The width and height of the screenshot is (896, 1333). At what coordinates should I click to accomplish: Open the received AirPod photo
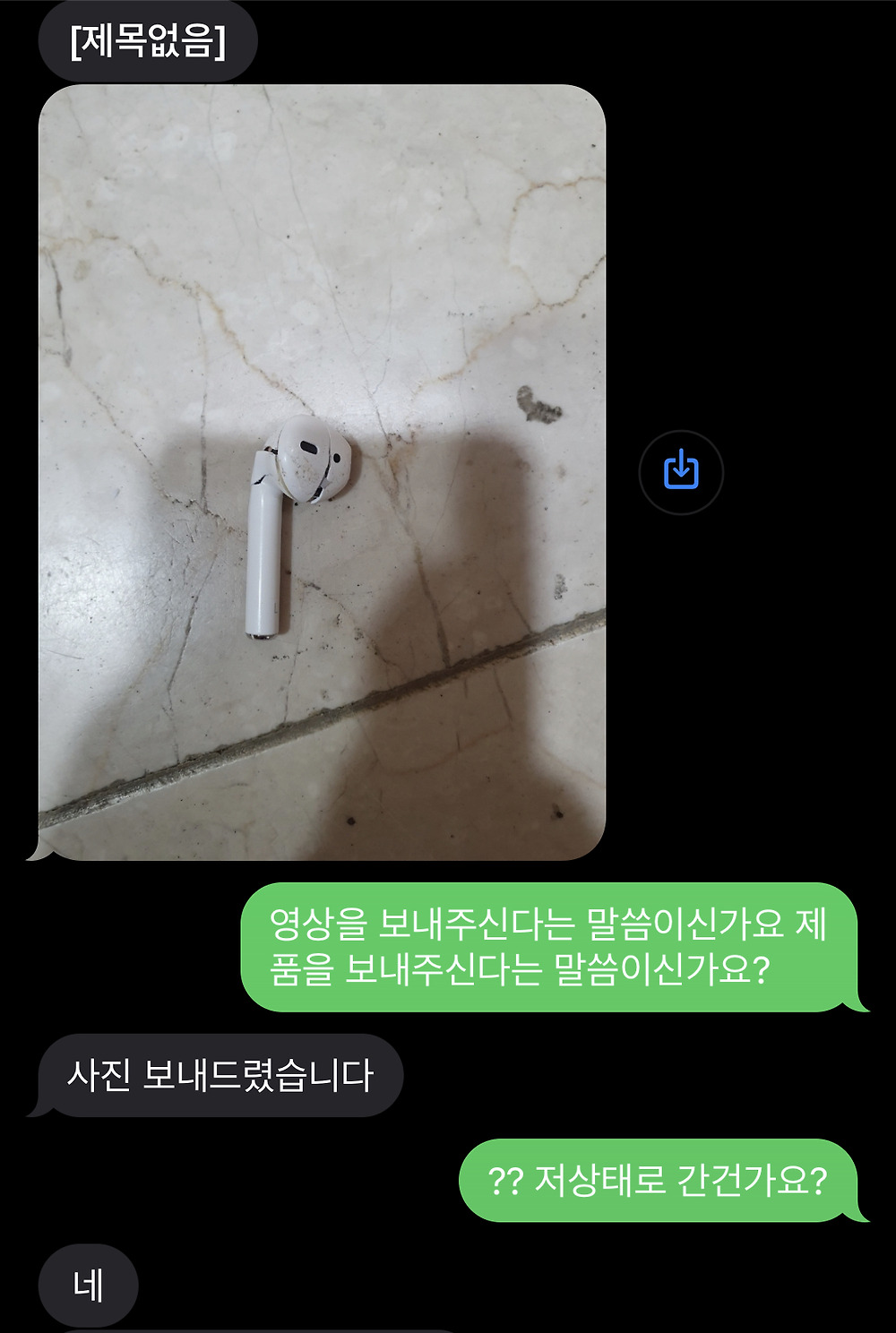[x=323, y=472]
